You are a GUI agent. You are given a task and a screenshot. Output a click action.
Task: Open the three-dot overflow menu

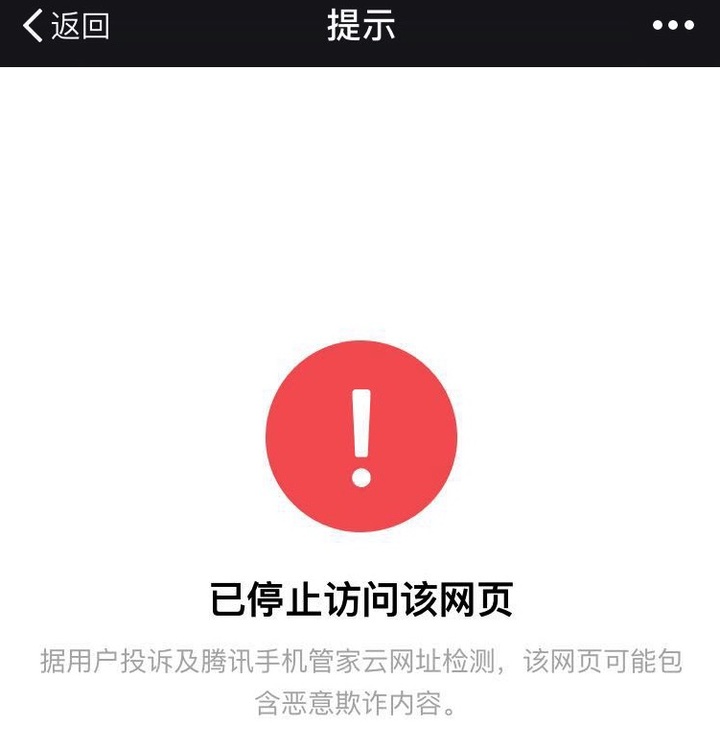[673, 26]
